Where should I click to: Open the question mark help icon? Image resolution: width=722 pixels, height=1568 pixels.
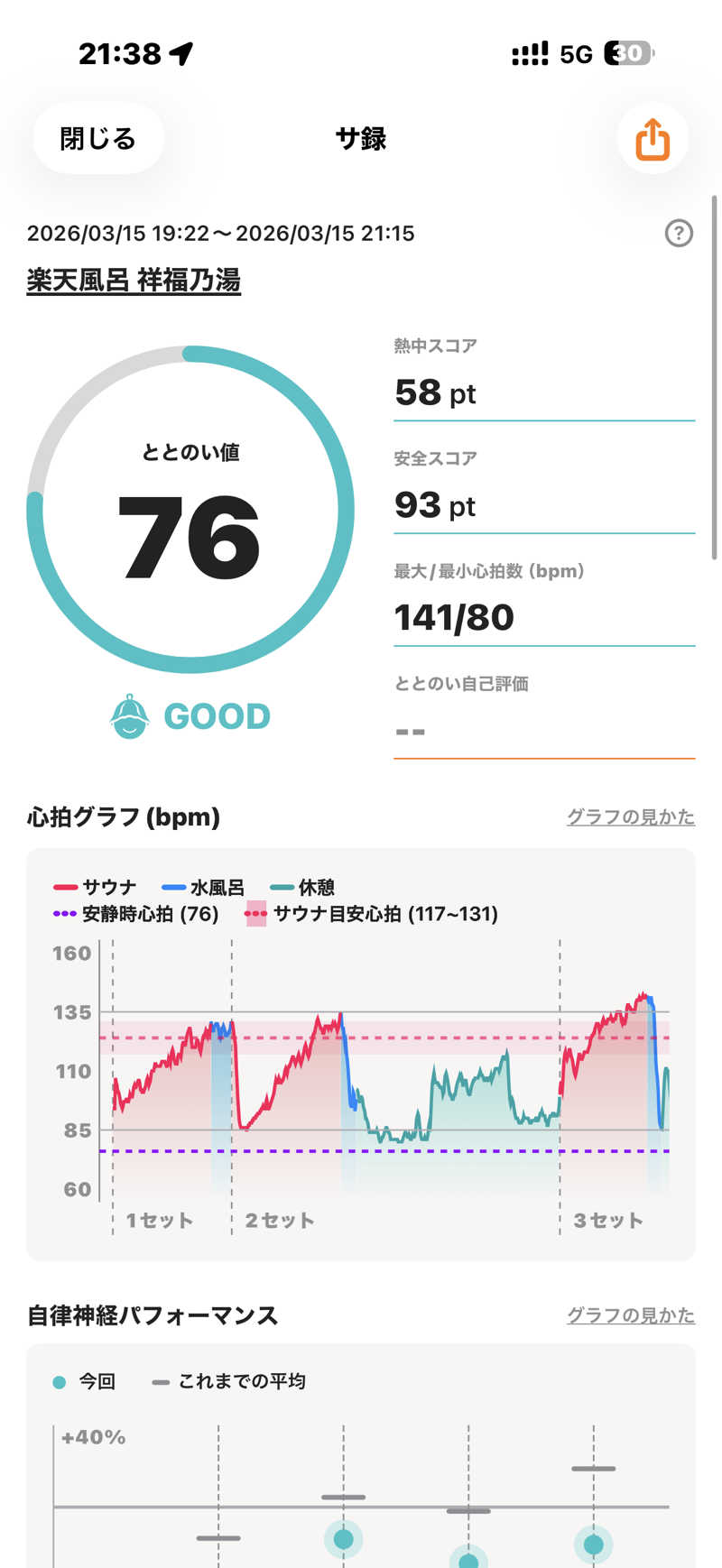coord(679,234)
